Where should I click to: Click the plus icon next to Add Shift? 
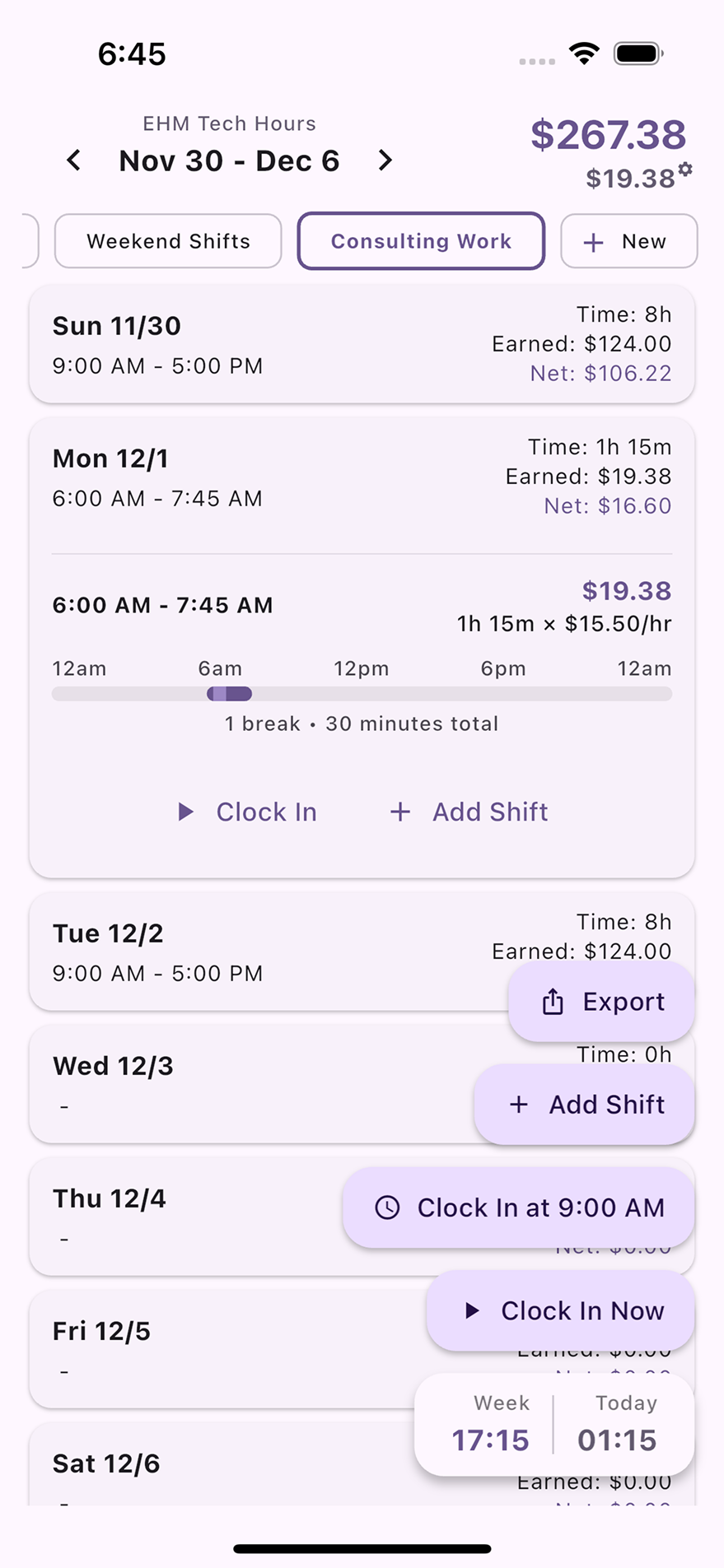point(399,812)
